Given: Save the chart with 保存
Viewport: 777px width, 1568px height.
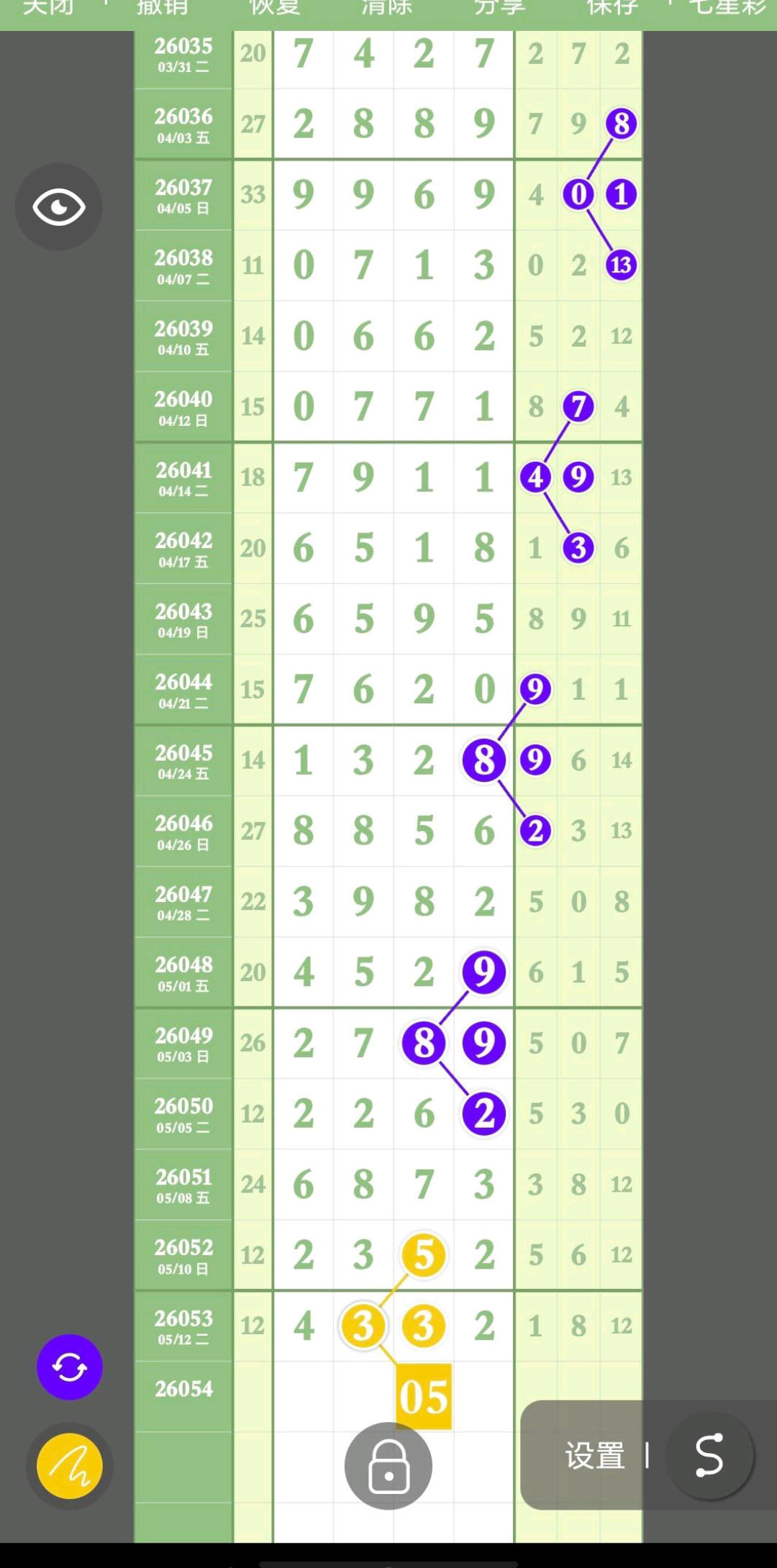Looking at the screenshot, I should tap(612, 8).
